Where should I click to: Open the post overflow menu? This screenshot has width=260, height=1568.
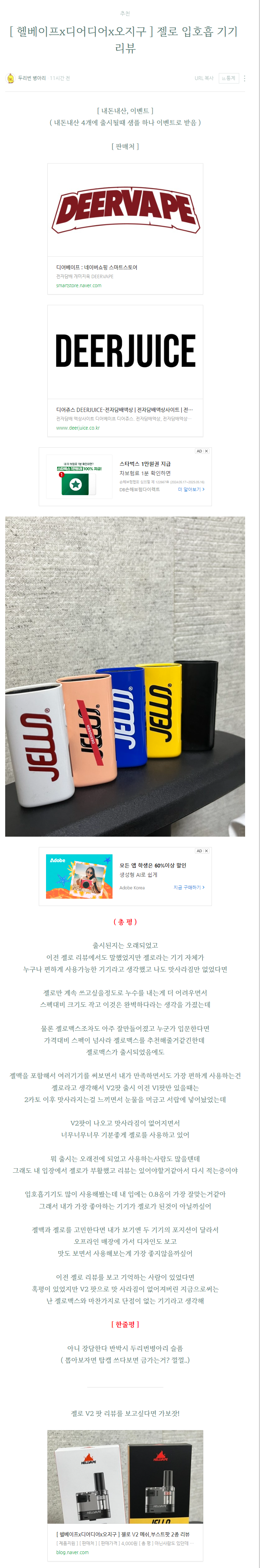(245, 79)
